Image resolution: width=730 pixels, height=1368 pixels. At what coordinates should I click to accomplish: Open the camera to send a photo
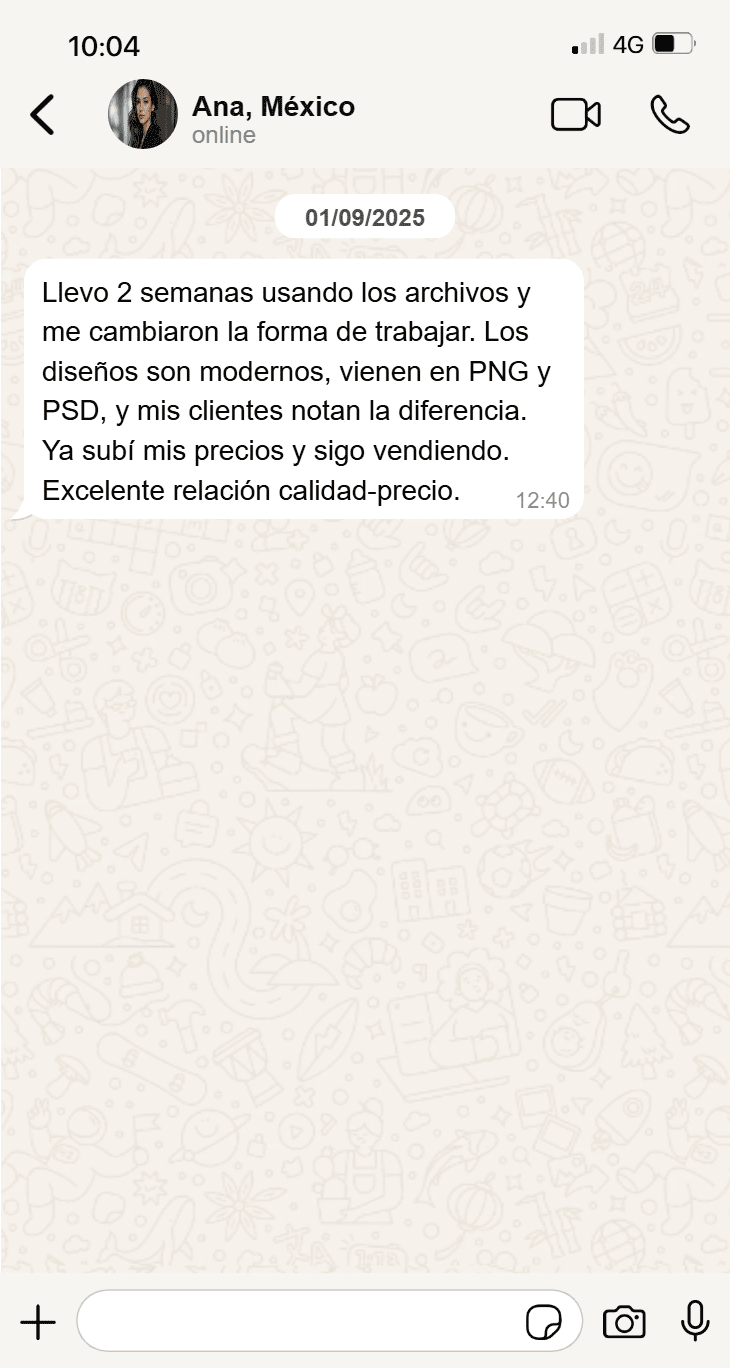(x=624, y=1322)
